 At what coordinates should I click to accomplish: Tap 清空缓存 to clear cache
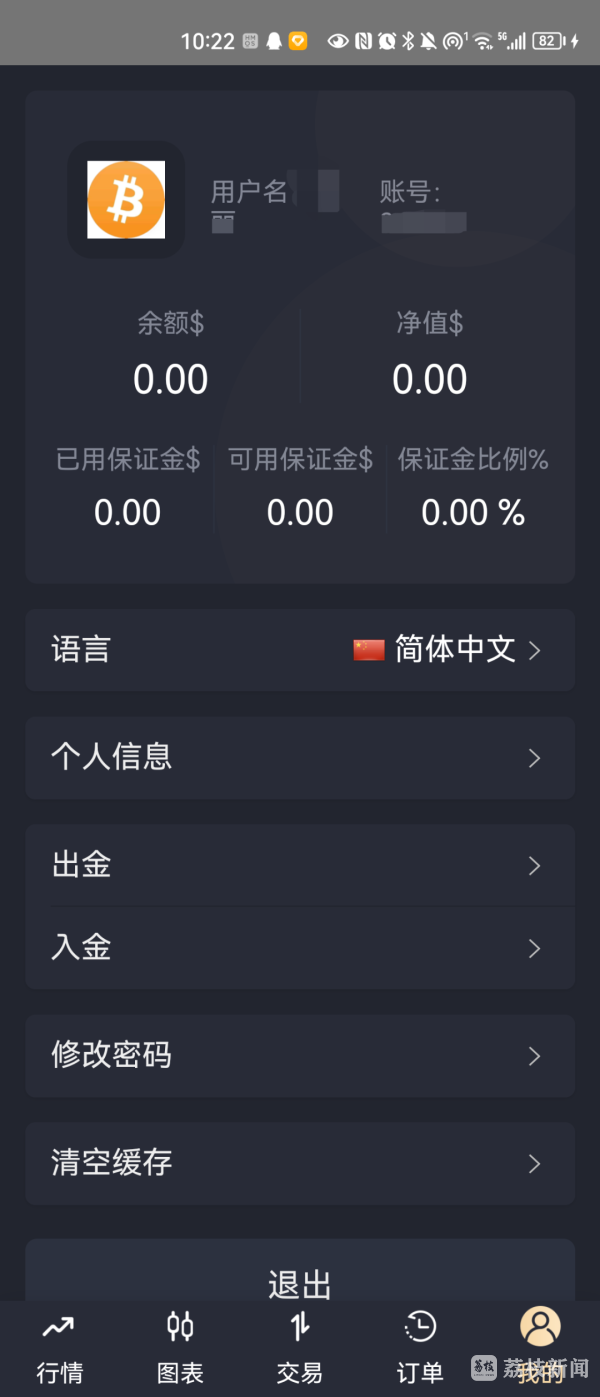pos(300,1162)
